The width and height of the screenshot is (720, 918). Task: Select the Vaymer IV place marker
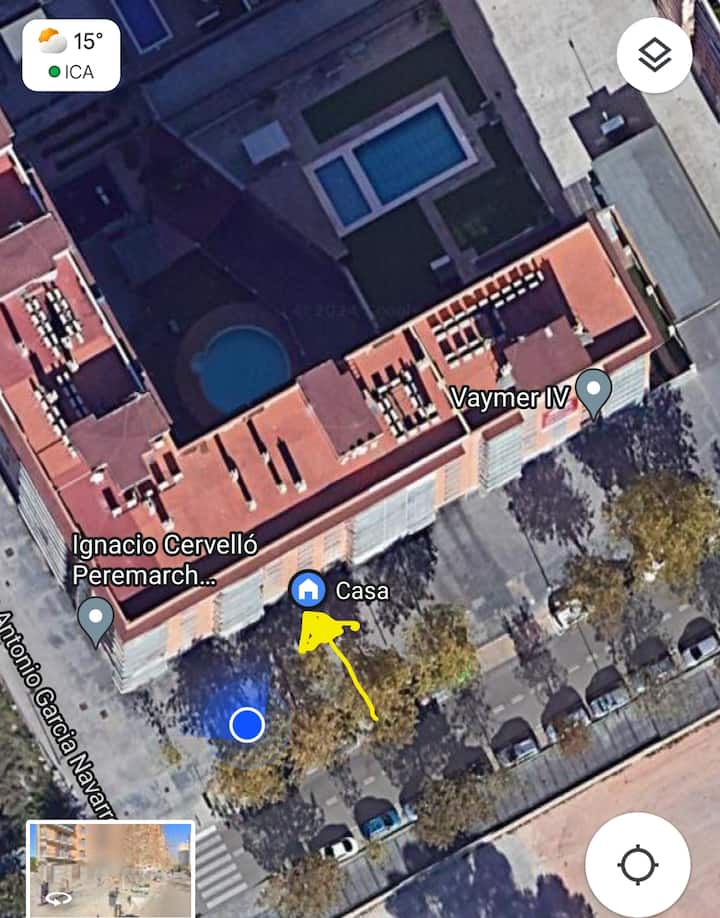tap(595, 393)
